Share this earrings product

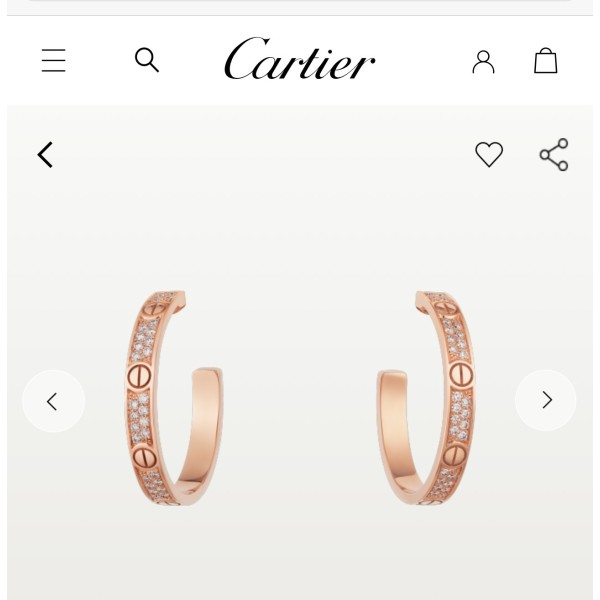pyautogui.click(x=553, y=155)
